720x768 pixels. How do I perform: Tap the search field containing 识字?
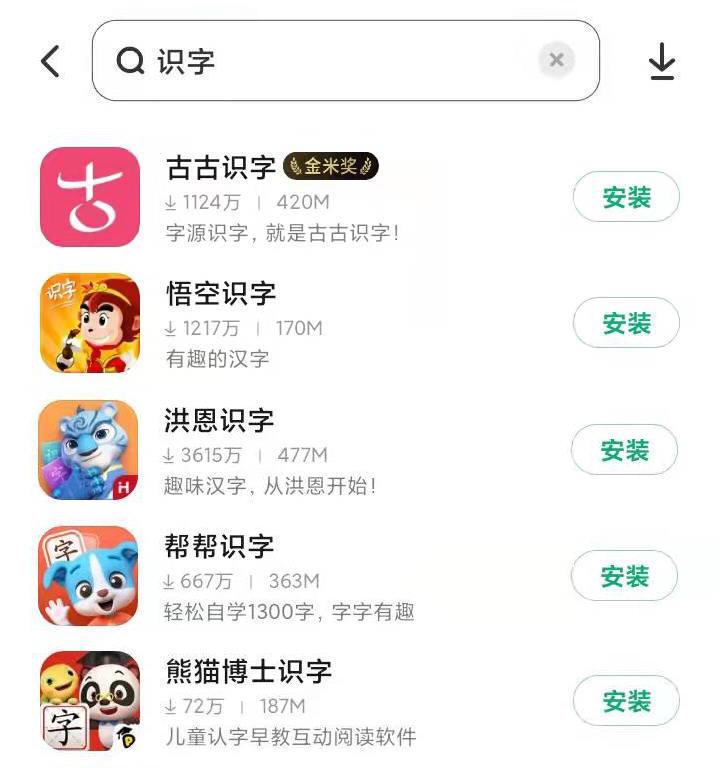pos(330,62)
